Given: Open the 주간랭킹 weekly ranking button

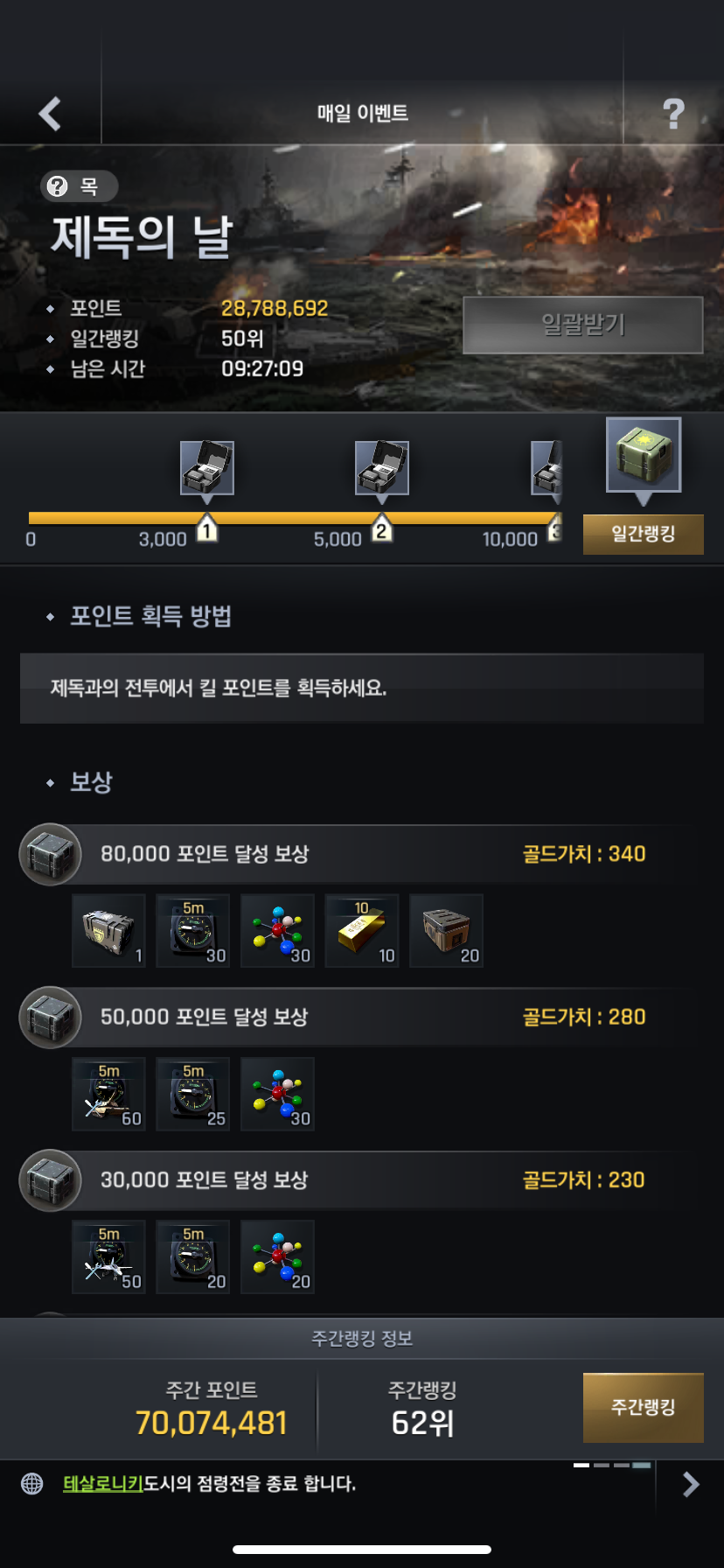Looking at the screenshot, I should 643,1407.
